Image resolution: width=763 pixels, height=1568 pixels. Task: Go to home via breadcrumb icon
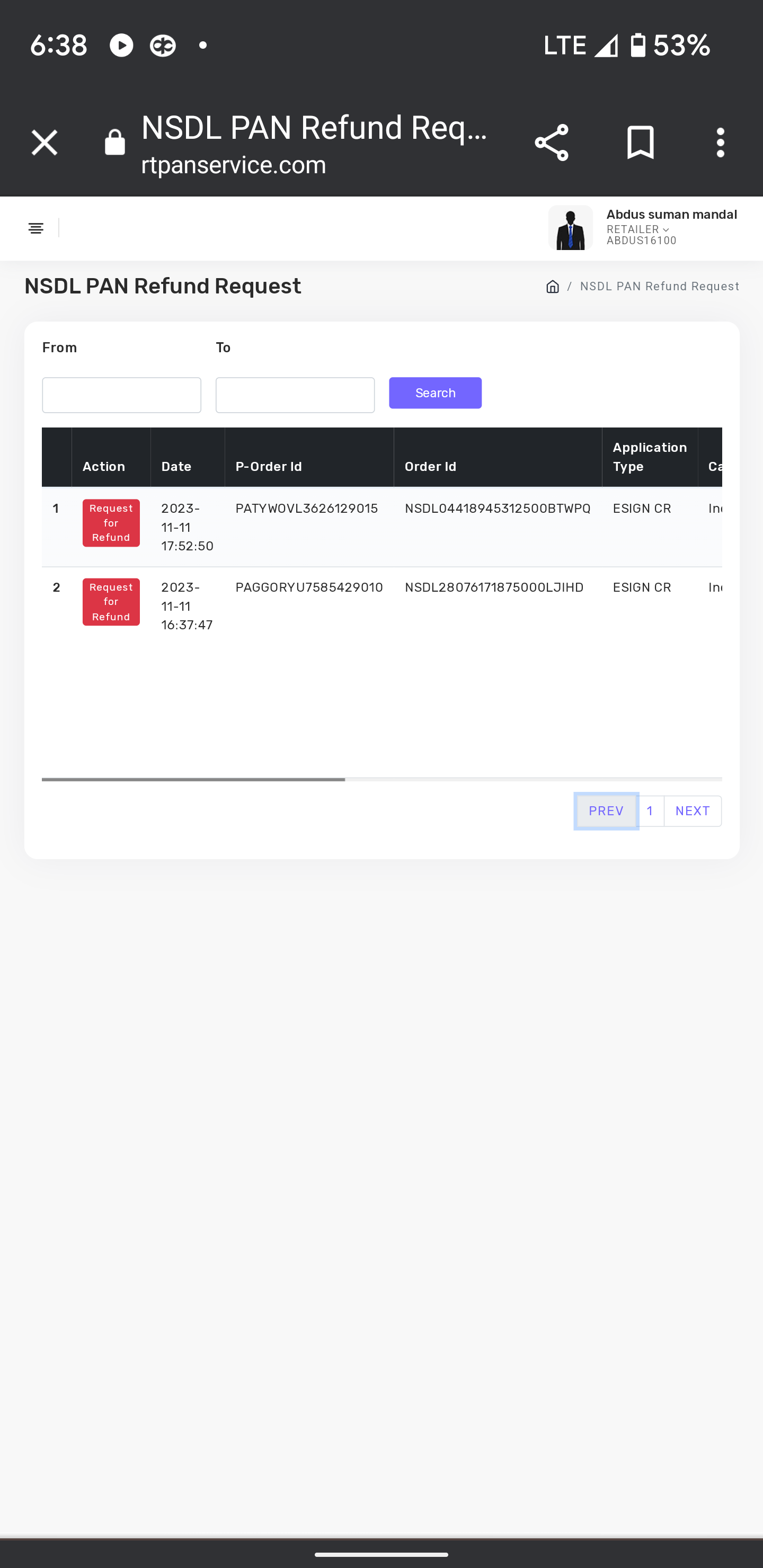pos(552,287)
